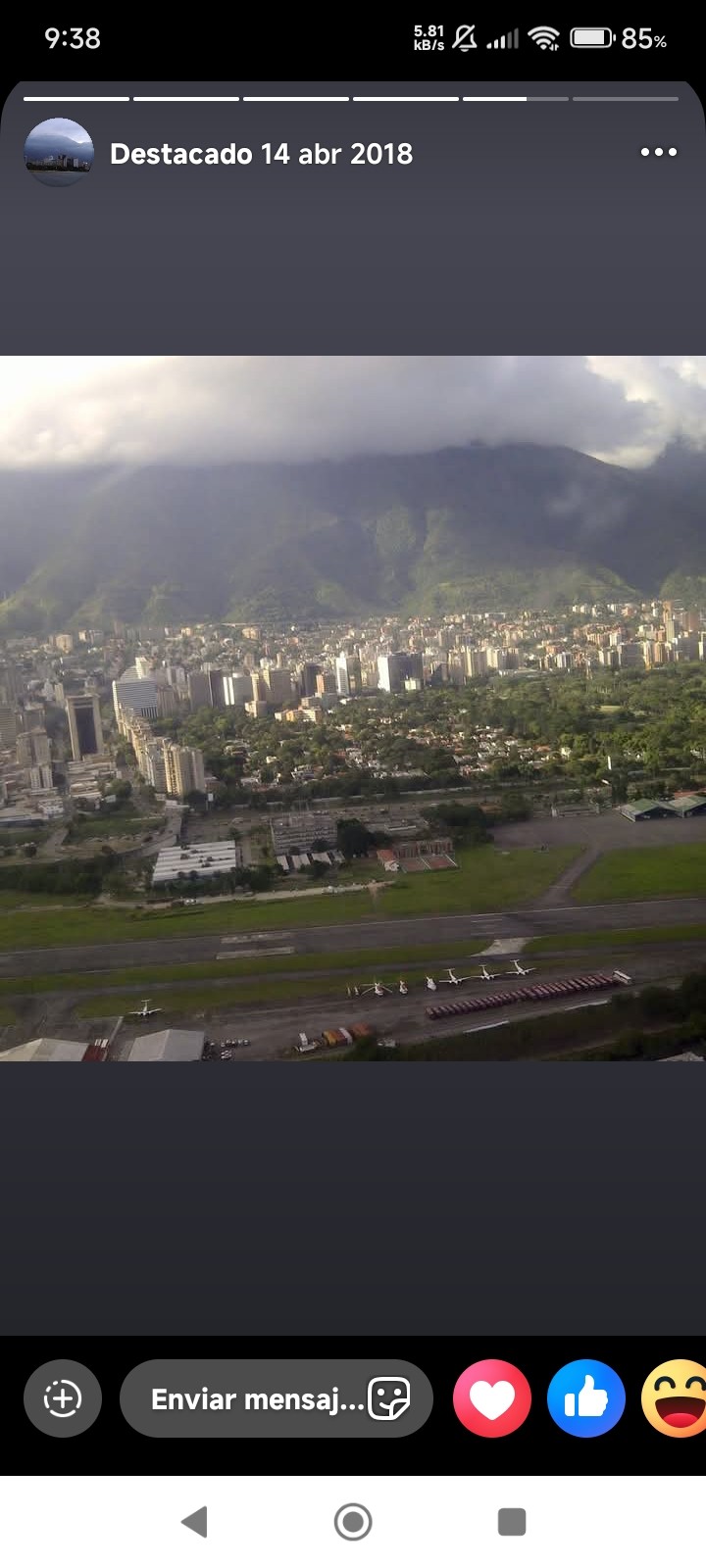
Task: React with the red heart
Action: [492, 1398]
